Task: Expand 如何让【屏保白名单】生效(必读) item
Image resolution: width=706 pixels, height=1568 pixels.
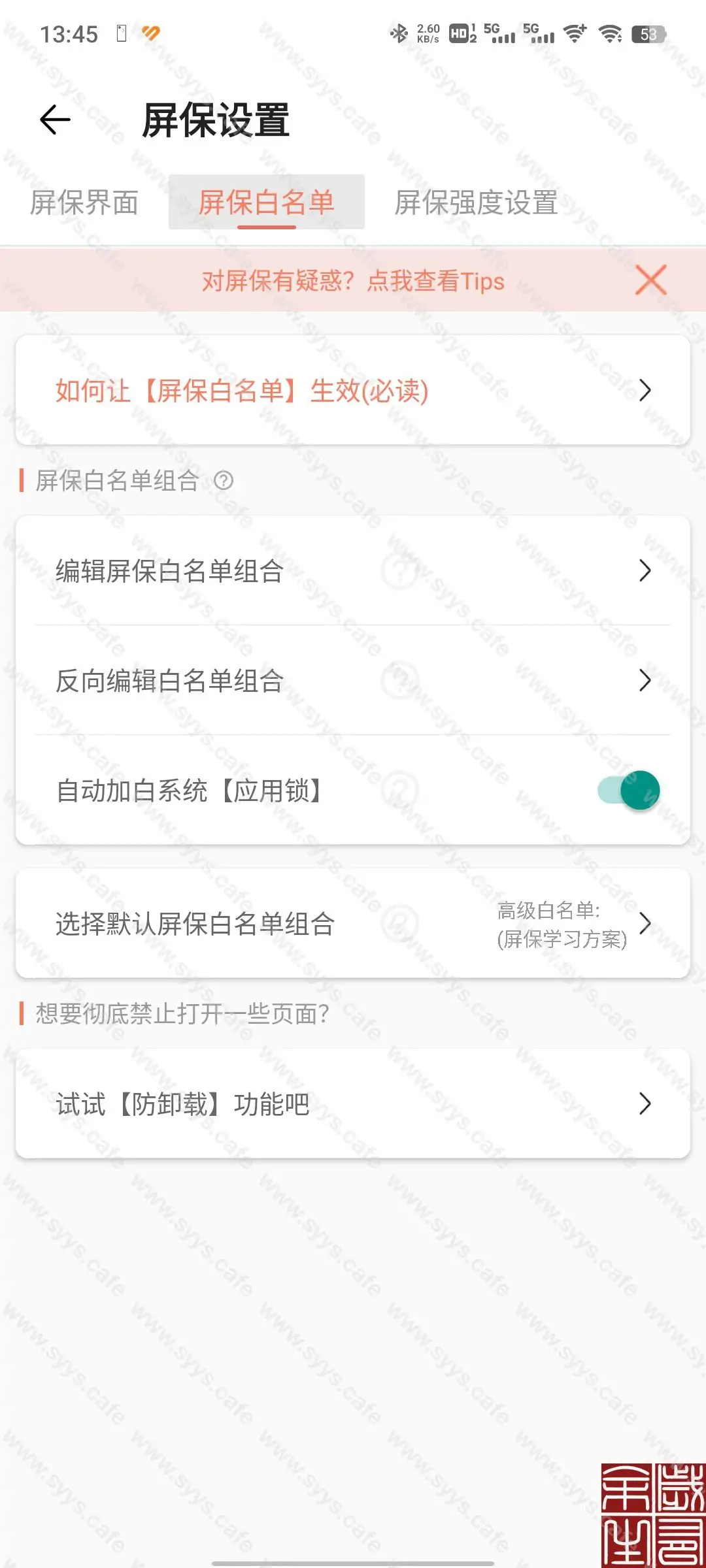Action: click(353, 390)
